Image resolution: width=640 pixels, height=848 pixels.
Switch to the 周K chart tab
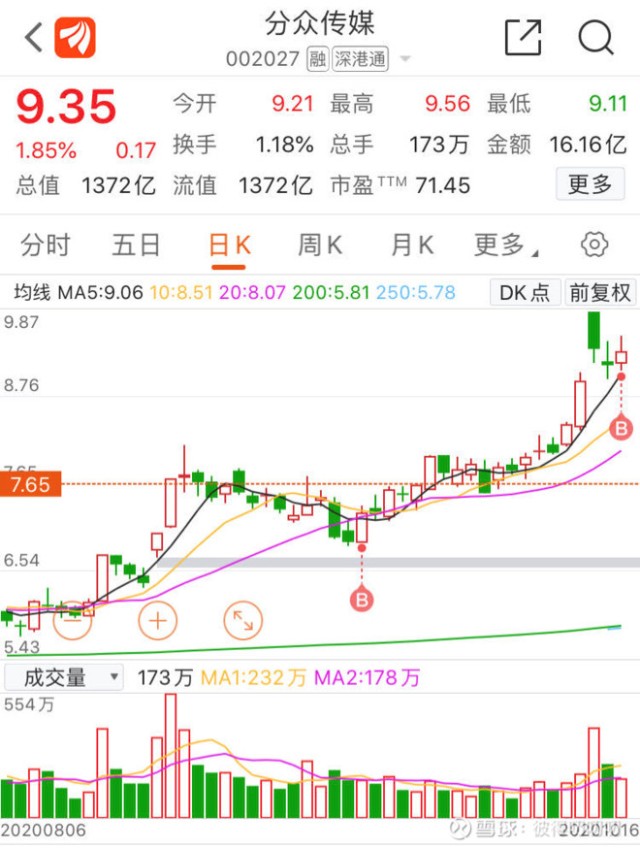[x=320, y=244]
